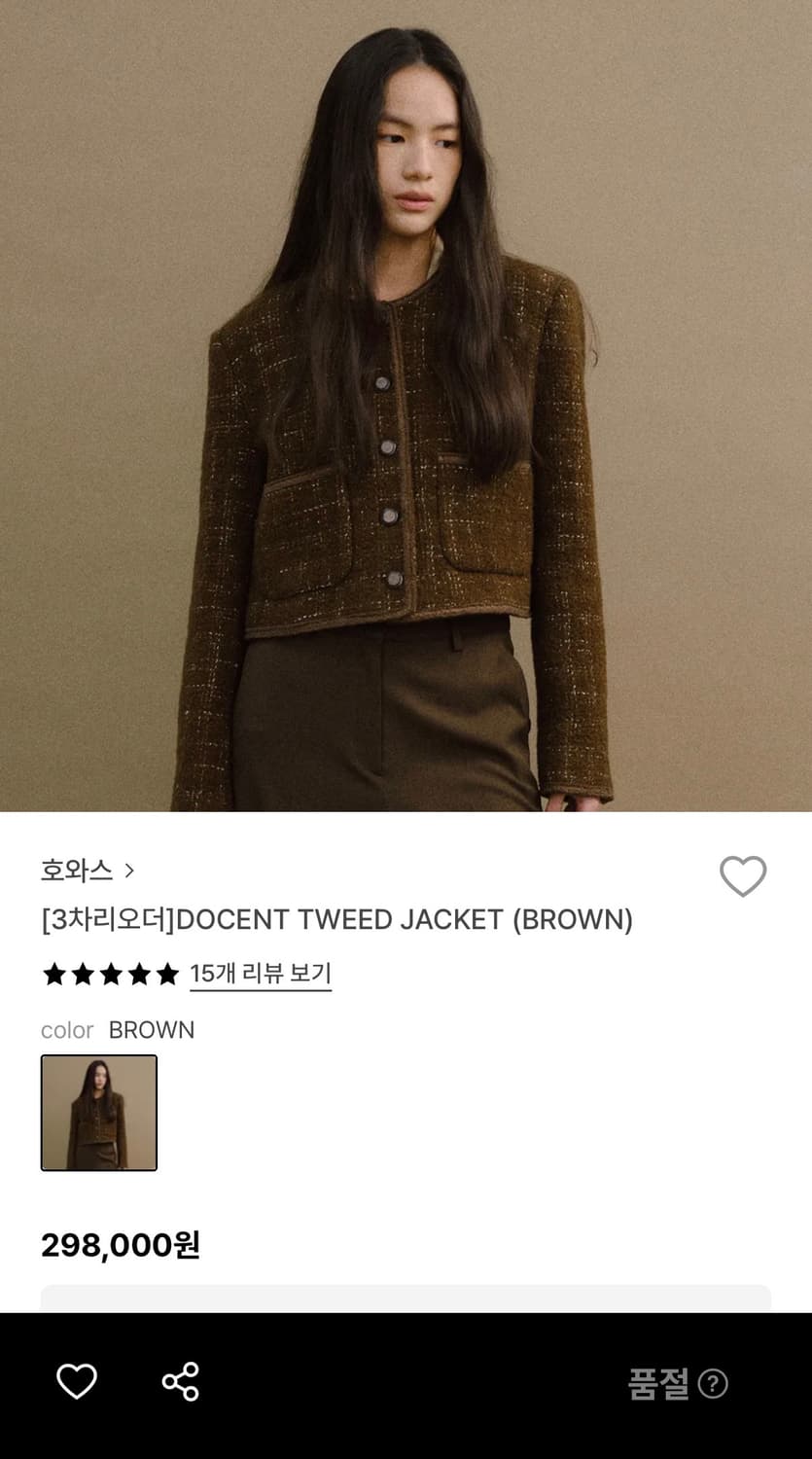This screenshot has height=1459, width=812.
Task: Tap the fourth star in the rating row
Action: tap(138, 974)
